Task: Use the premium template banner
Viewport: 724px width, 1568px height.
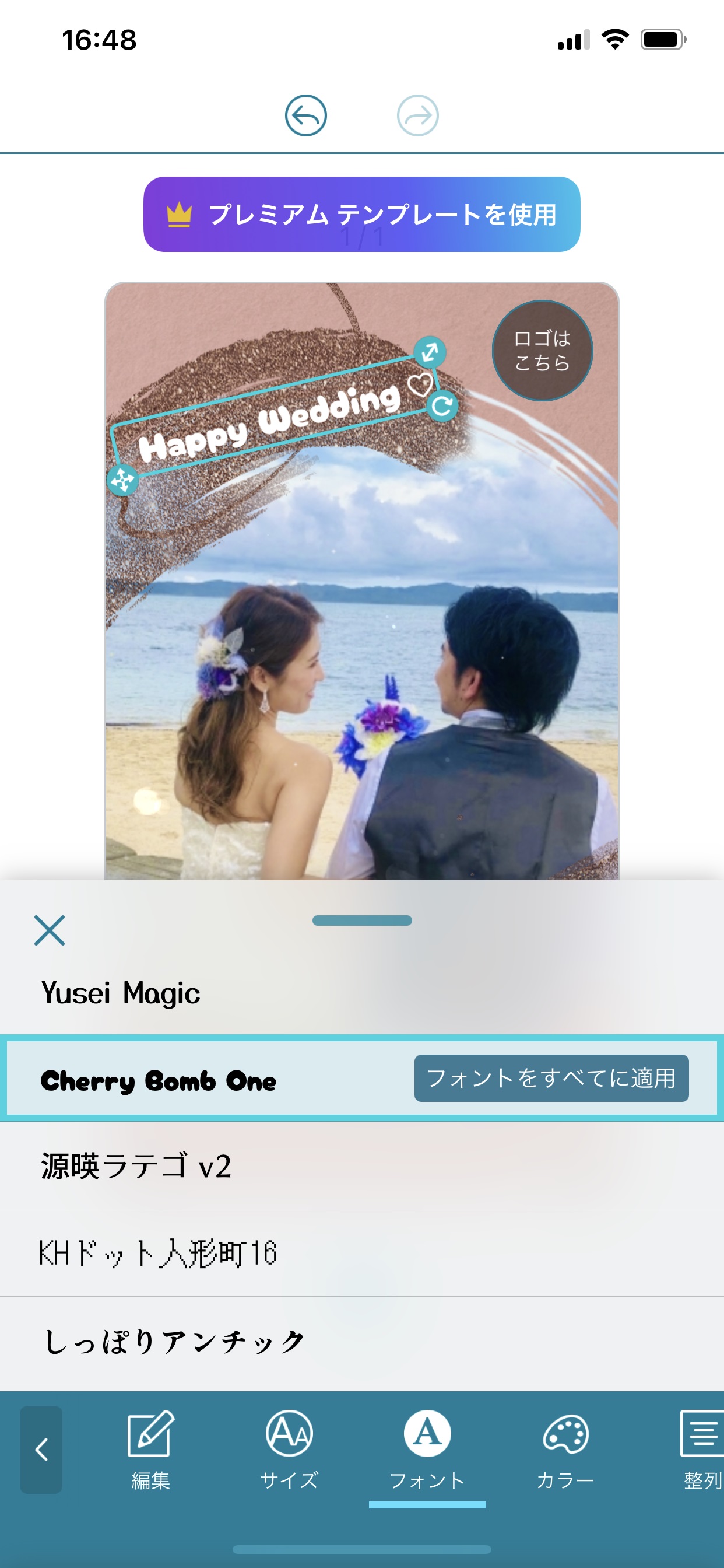Action: tap(361, 214)
